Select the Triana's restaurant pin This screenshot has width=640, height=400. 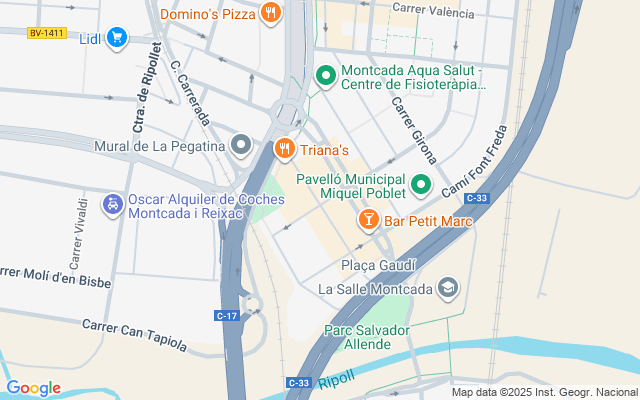pos(285,149)
